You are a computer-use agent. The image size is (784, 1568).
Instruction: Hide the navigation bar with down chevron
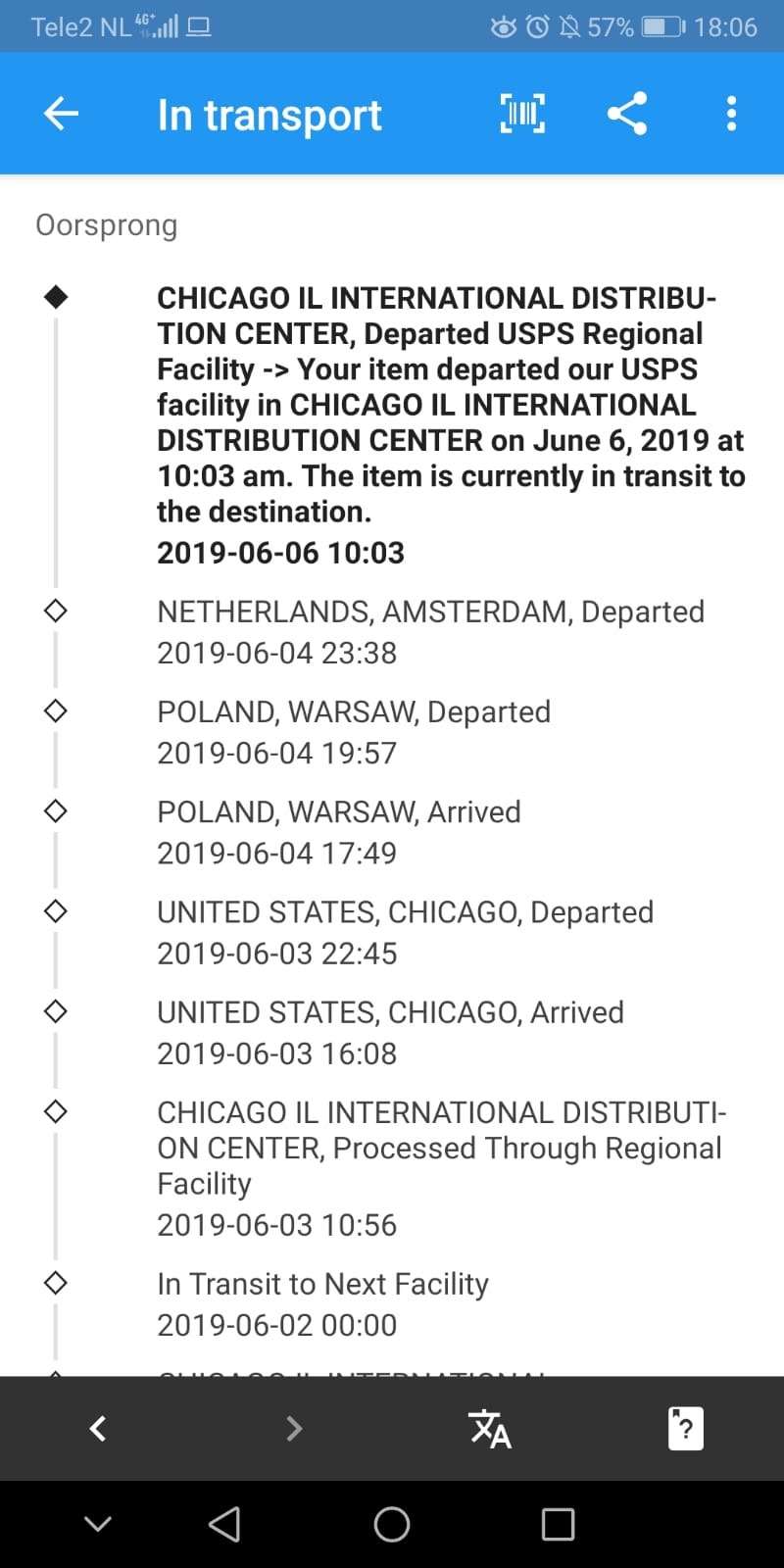click(98, 1524)
